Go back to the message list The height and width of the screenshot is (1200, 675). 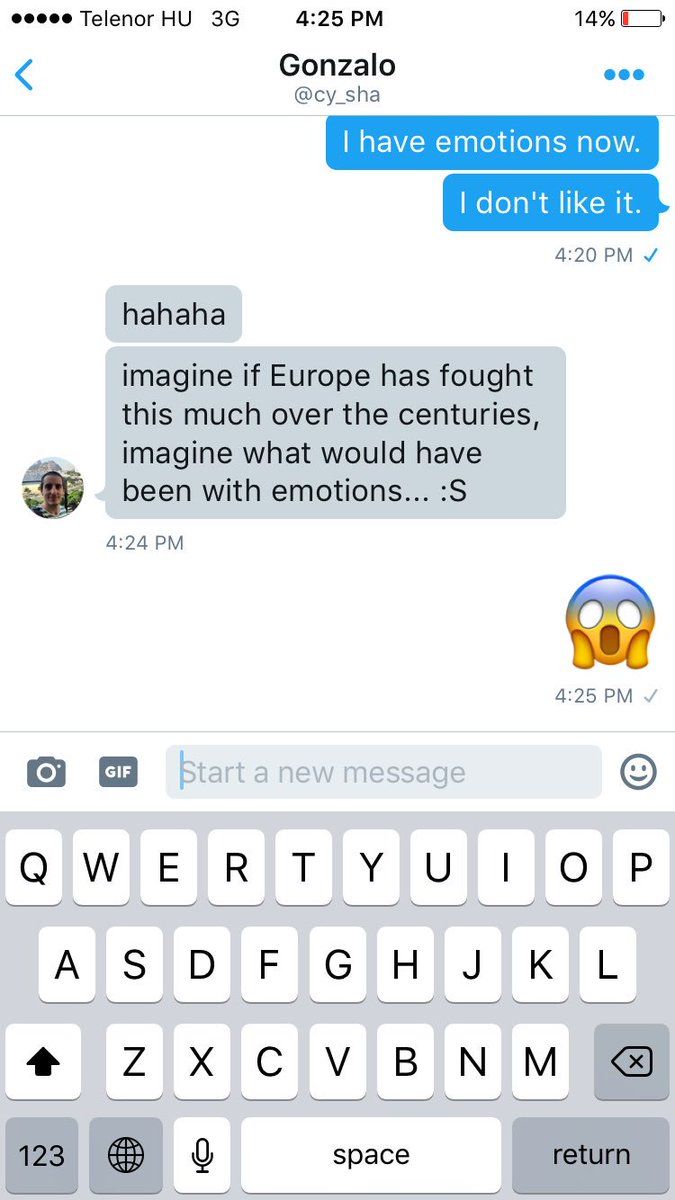[x=25, y=75]
